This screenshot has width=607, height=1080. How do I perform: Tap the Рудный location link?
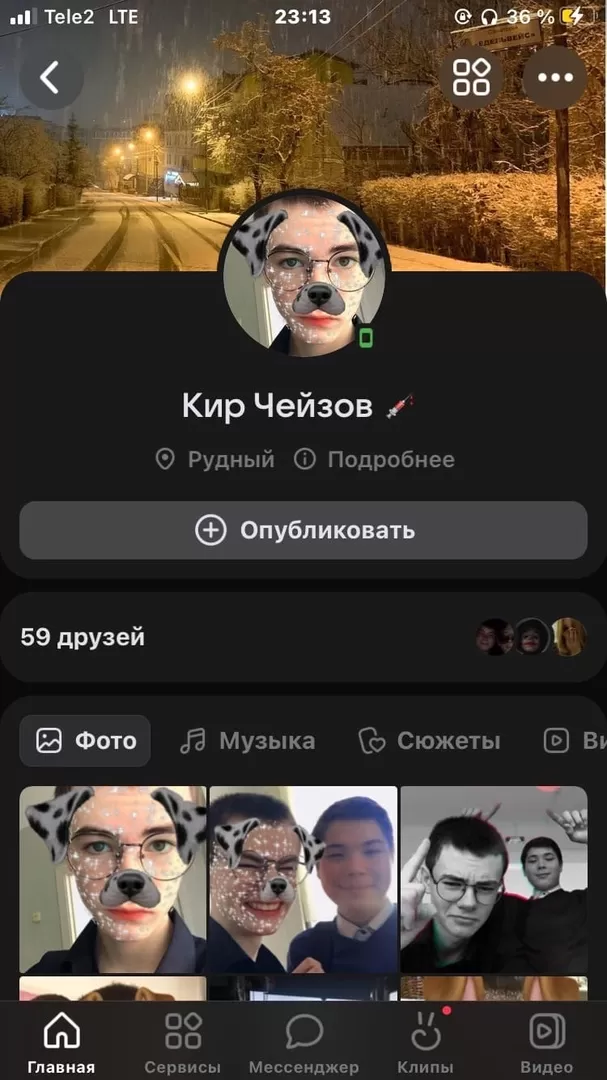[x=216, y=460]
